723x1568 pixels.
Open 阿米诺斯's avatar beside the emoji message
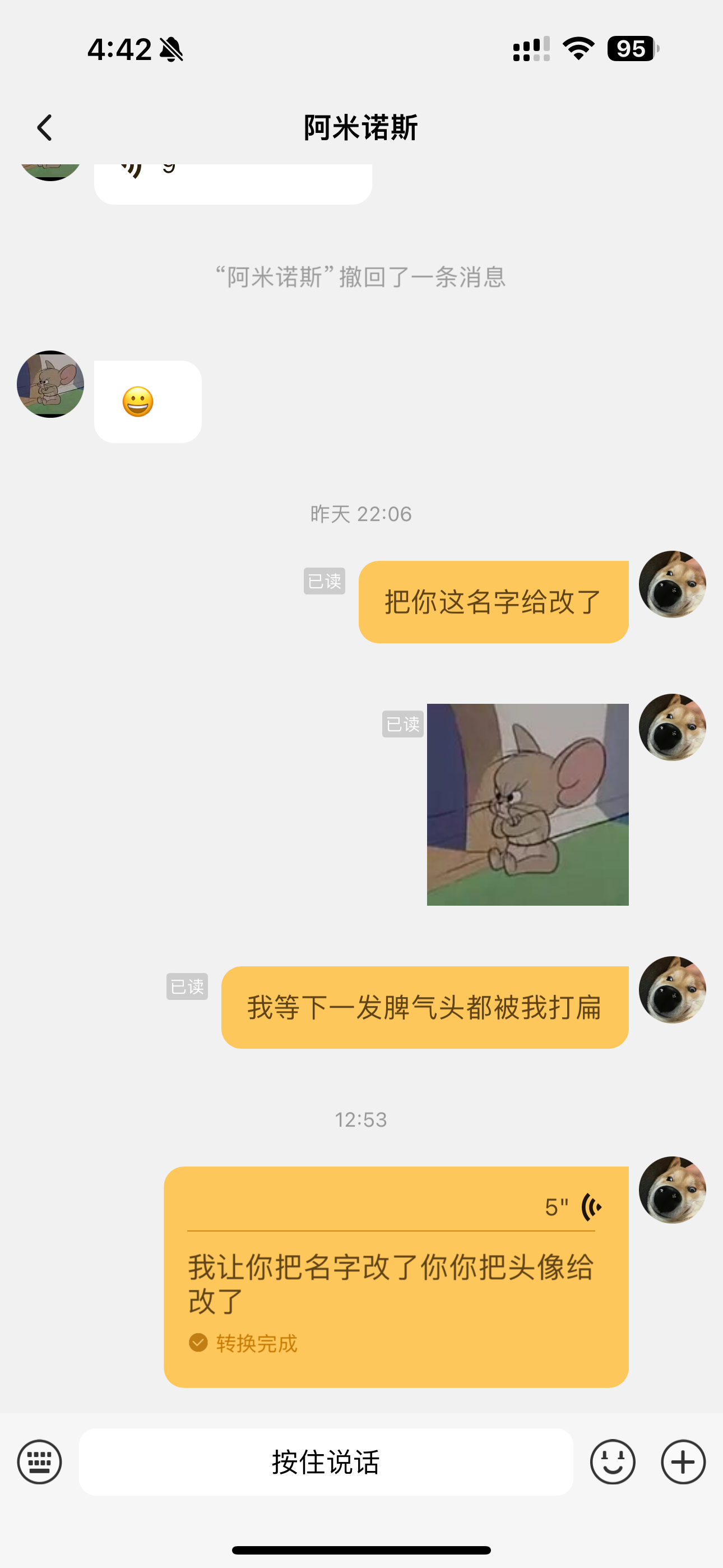point(50,384)
